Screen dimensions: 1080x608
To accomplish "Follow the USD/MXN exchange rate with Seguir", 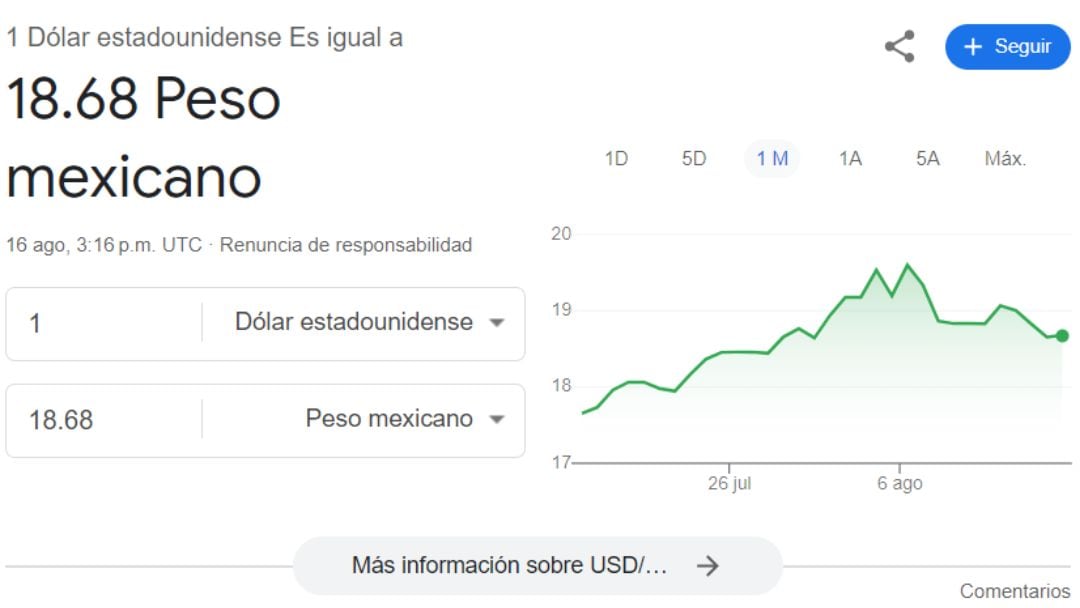I will click(x=1007, y=47).
